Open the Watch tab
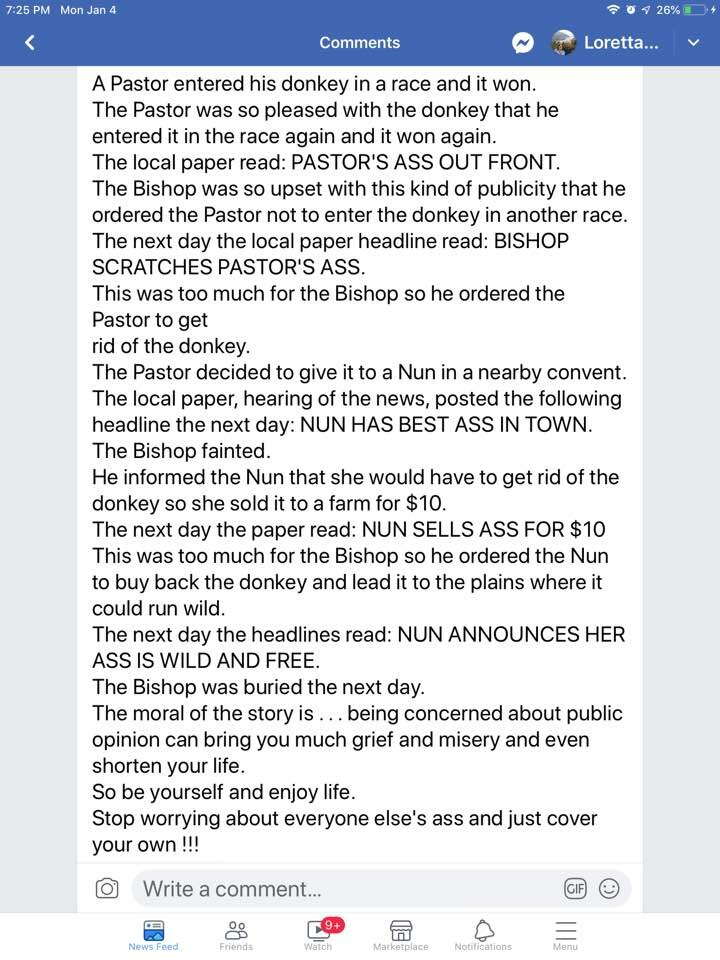720x960 pixels. tap(319, 935)
